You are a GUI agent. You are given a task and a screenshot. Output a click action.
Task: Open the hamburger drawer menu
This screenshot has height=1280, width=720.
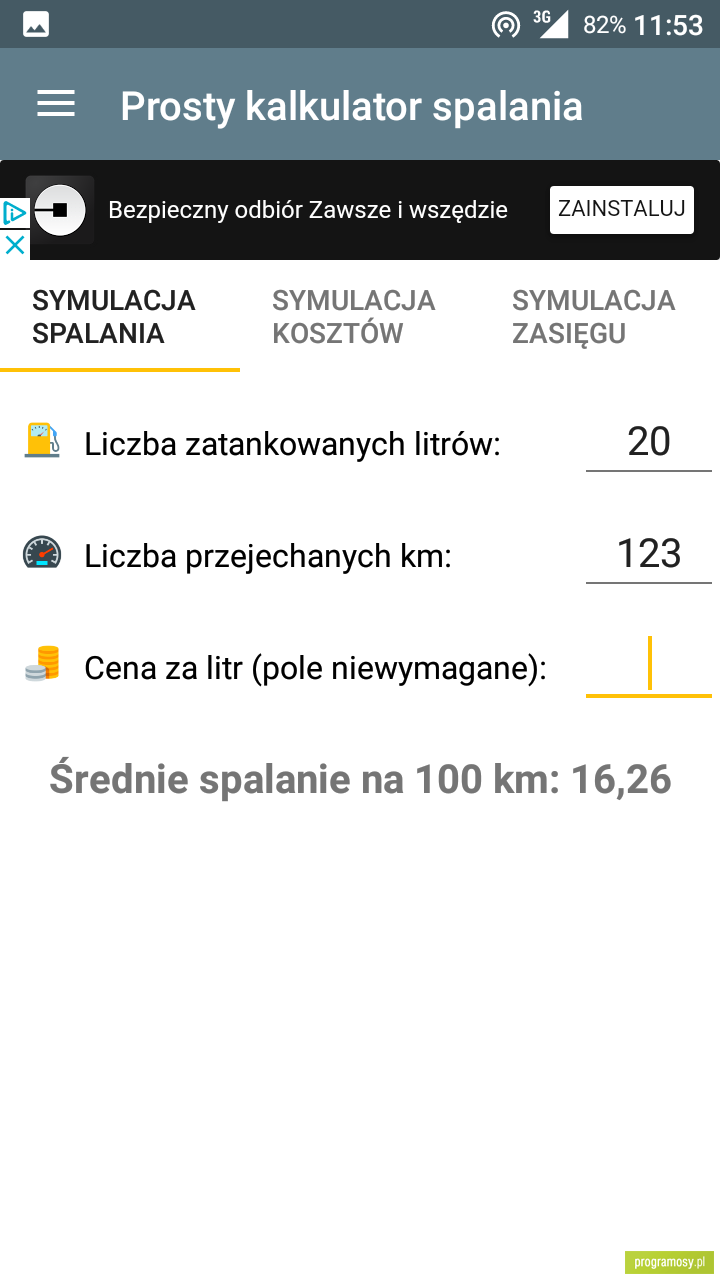click(56, 104)
